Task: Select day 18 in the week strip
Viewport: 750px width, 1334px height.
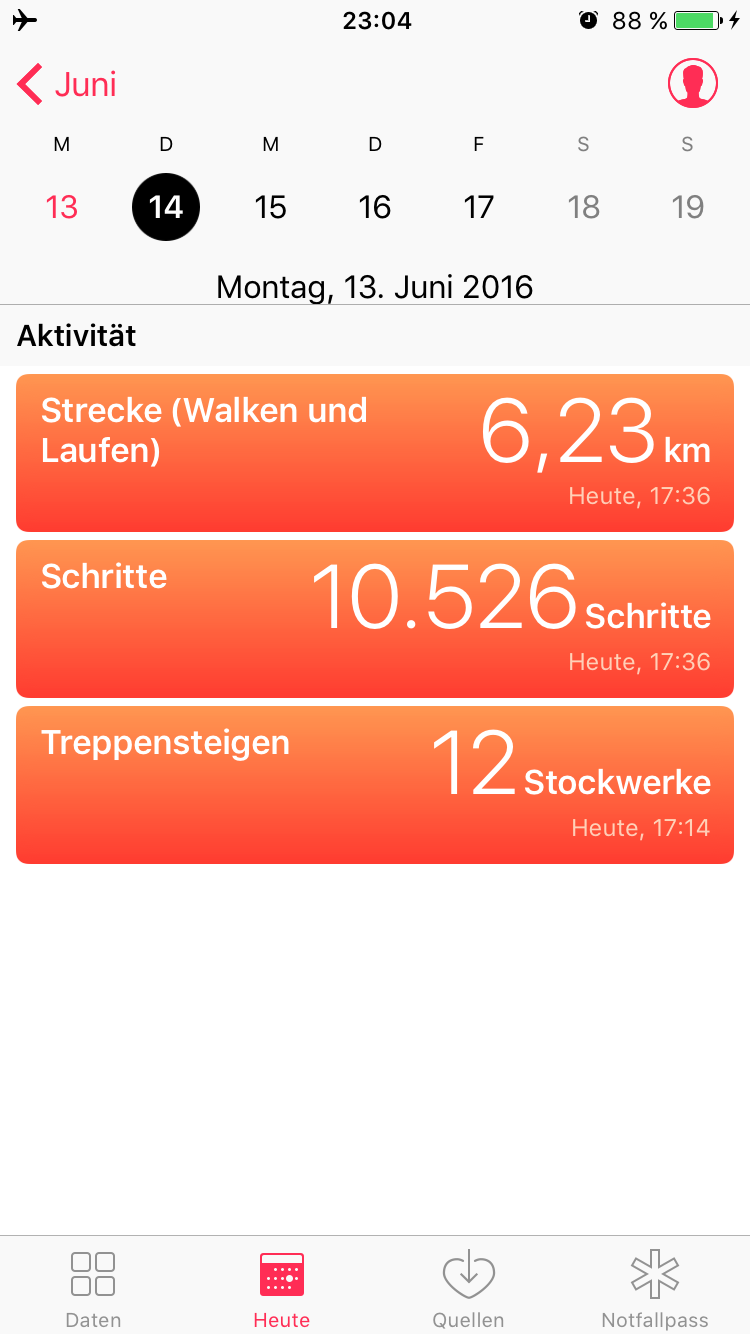Action: click(583, 207)
